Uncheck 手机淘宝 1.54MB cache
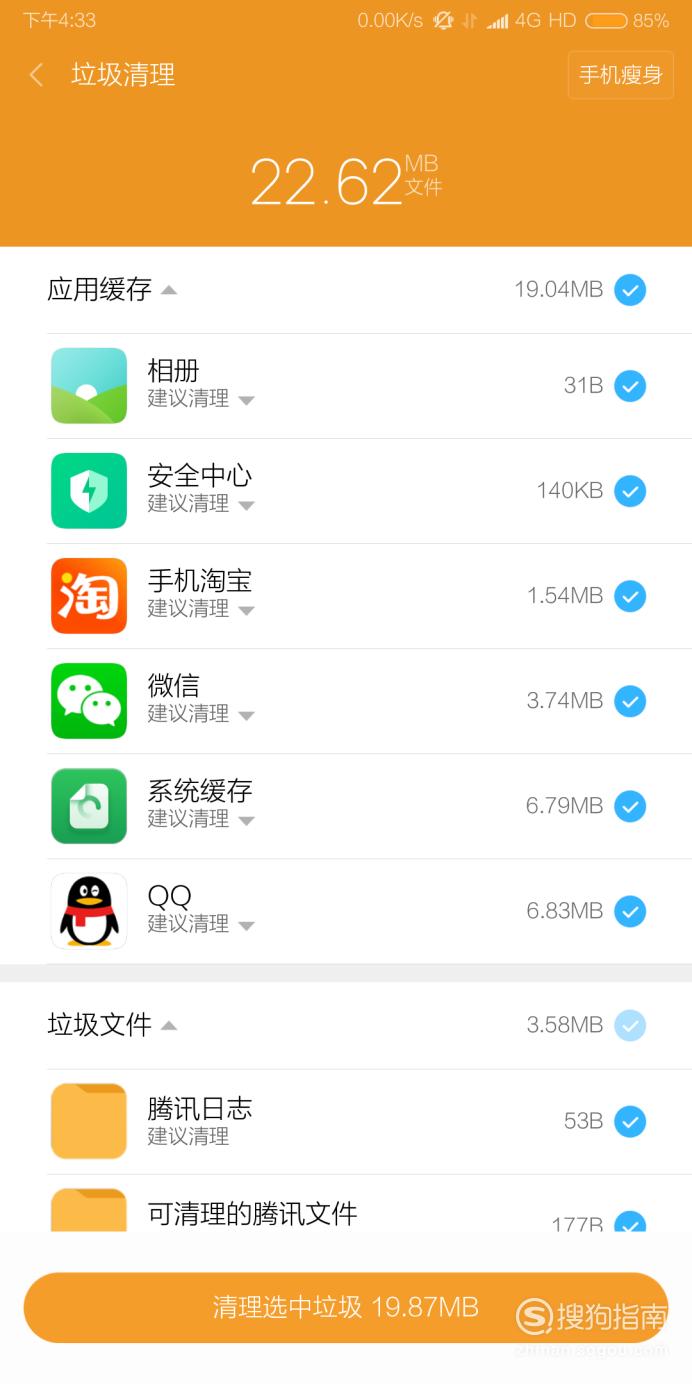The width and height of the screenshot is (692, 1384). 630,596
